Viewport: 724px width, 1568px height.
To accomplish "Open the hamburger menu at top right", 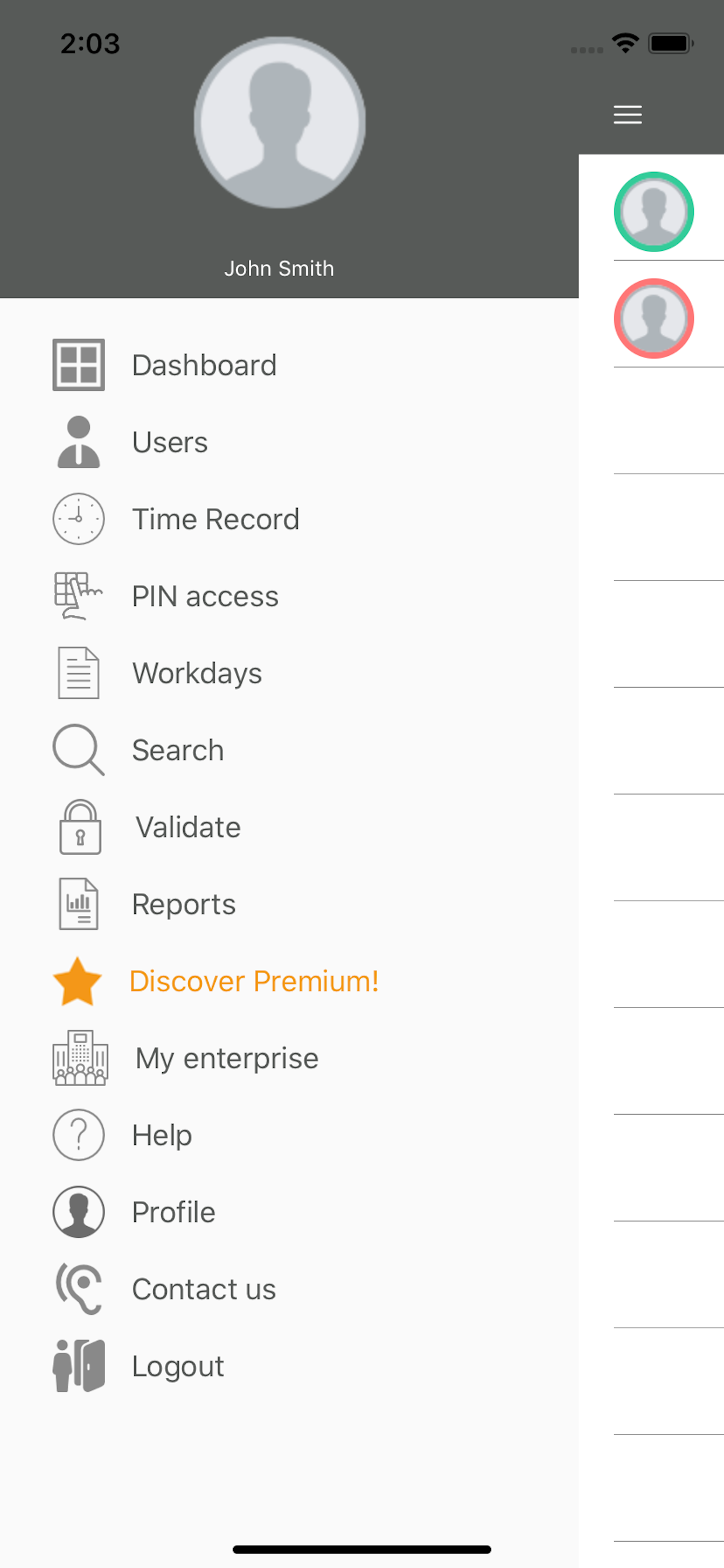I will pos(627,114).
